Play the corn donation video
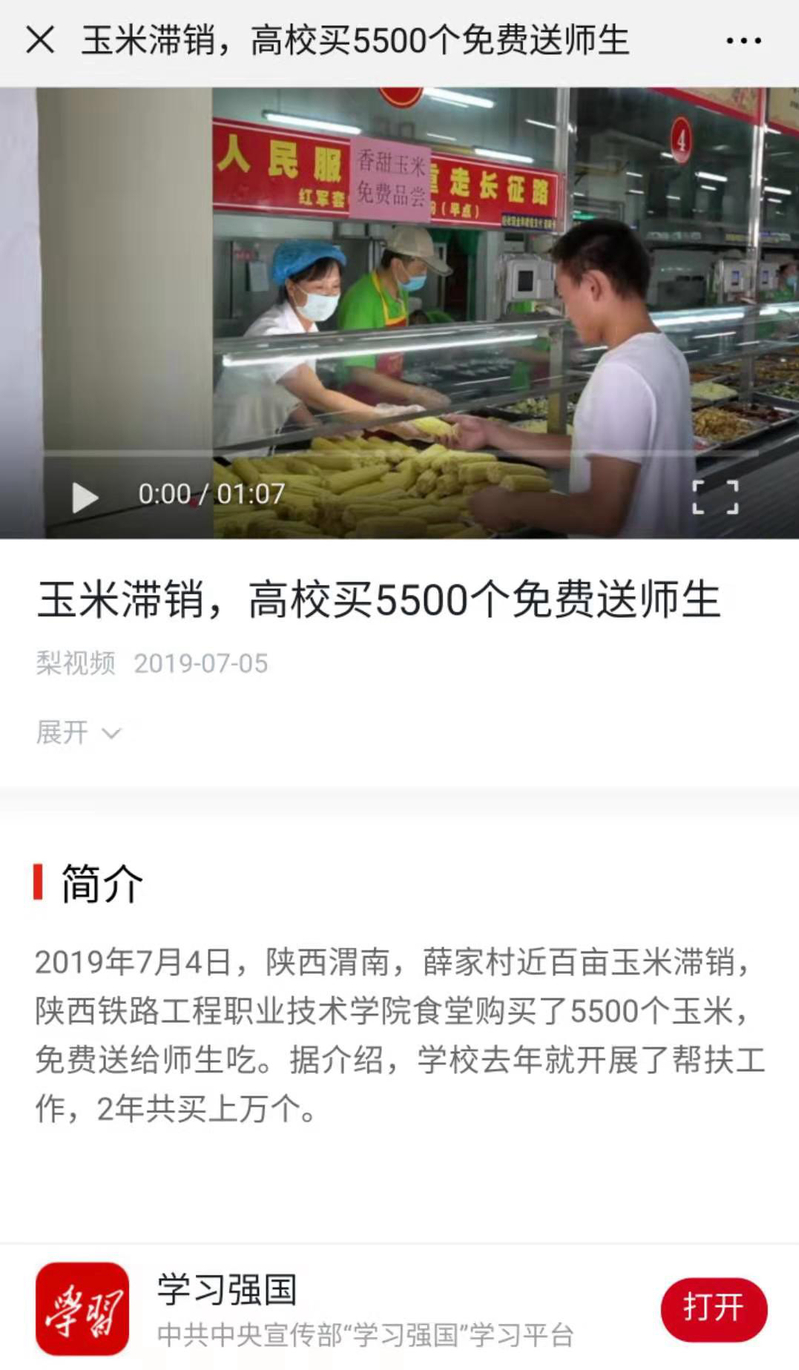The height and width of the screenshot is (1370, 799). [x=86, y=496]
